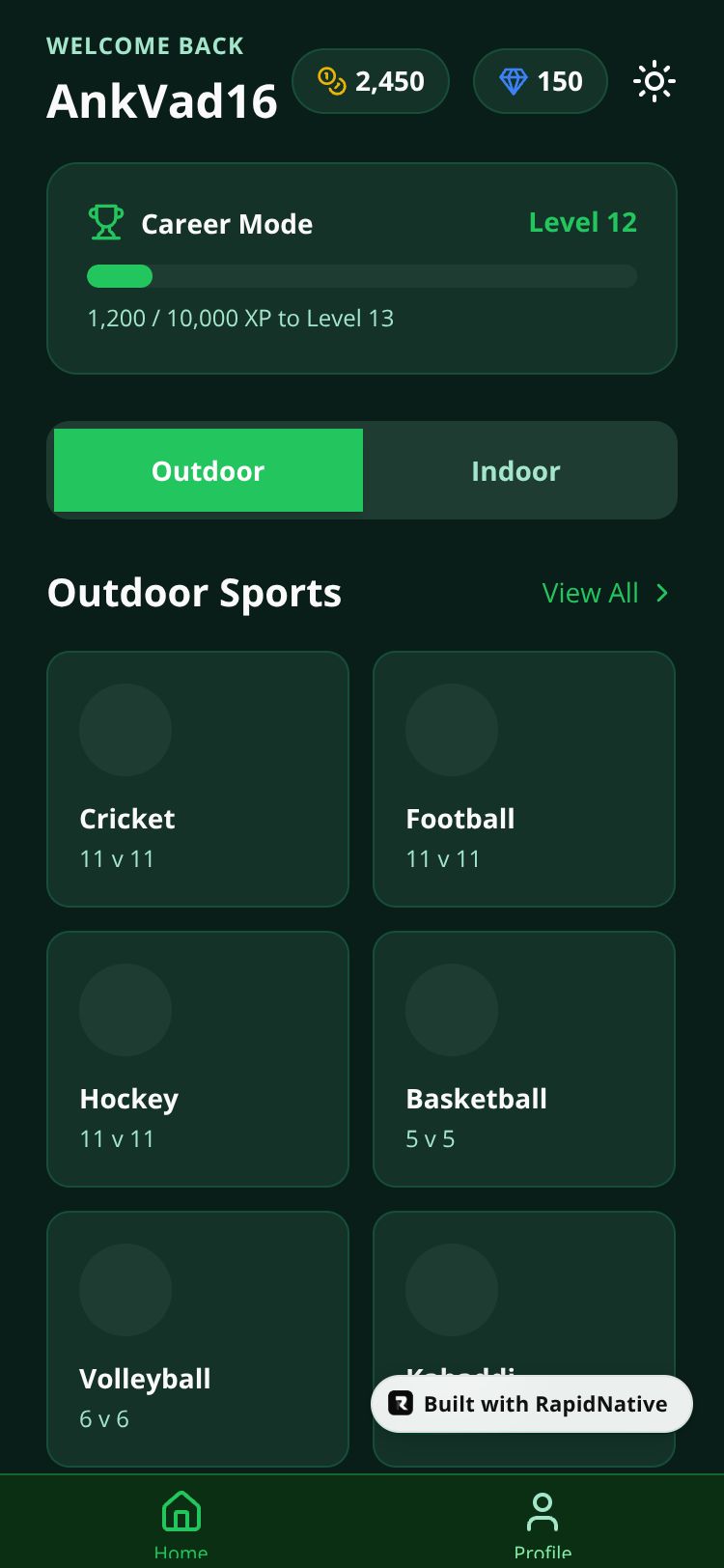Image resolution: width=724 pixels, height=1568 pixels.
Task: Go to the Home tab
Action: click(x=181, y=1522)
